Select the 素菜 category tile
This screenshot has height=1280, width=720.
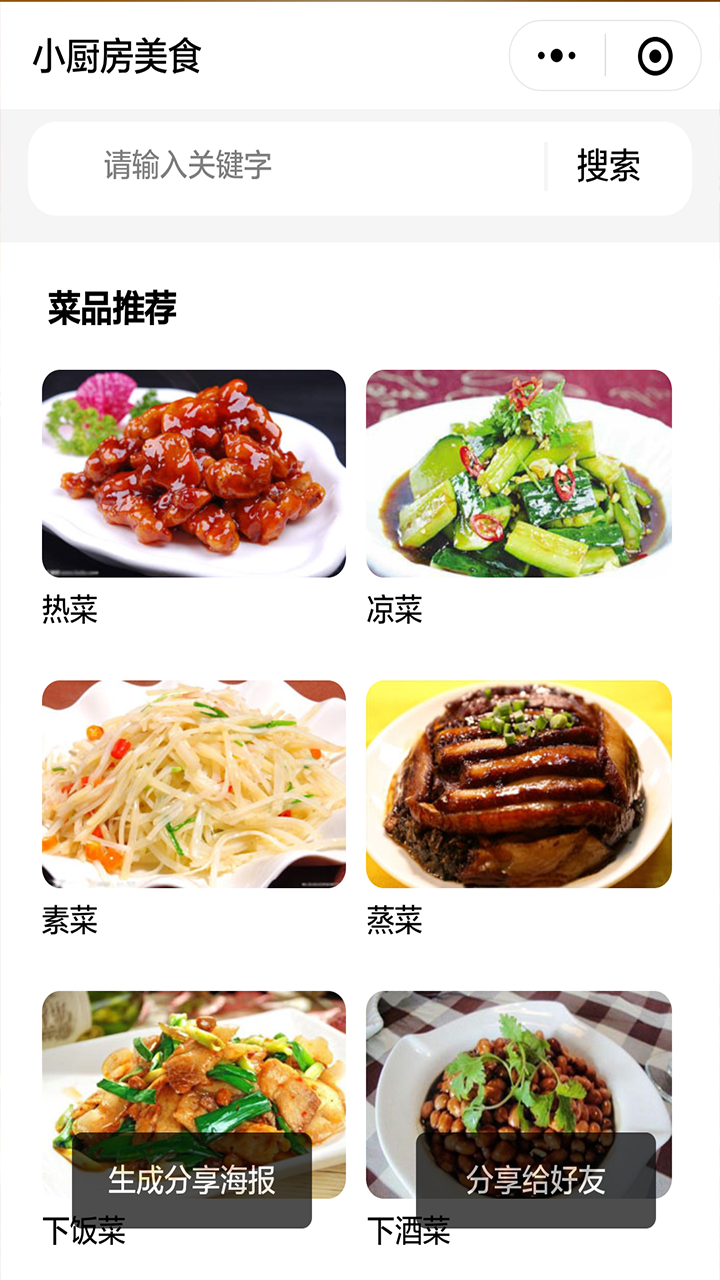coord(194,808)
